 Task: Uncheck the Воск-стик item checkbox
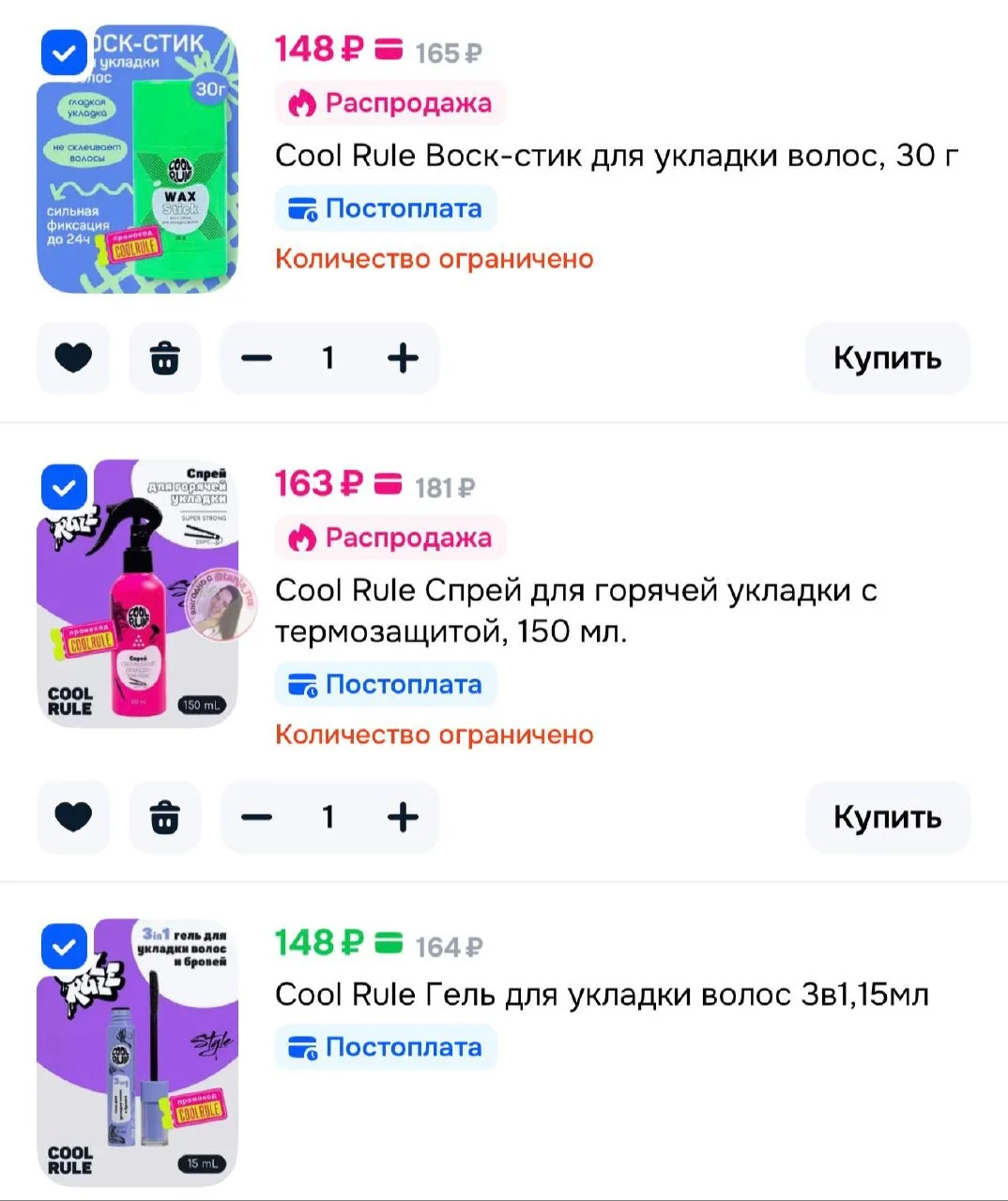[64, 53]
